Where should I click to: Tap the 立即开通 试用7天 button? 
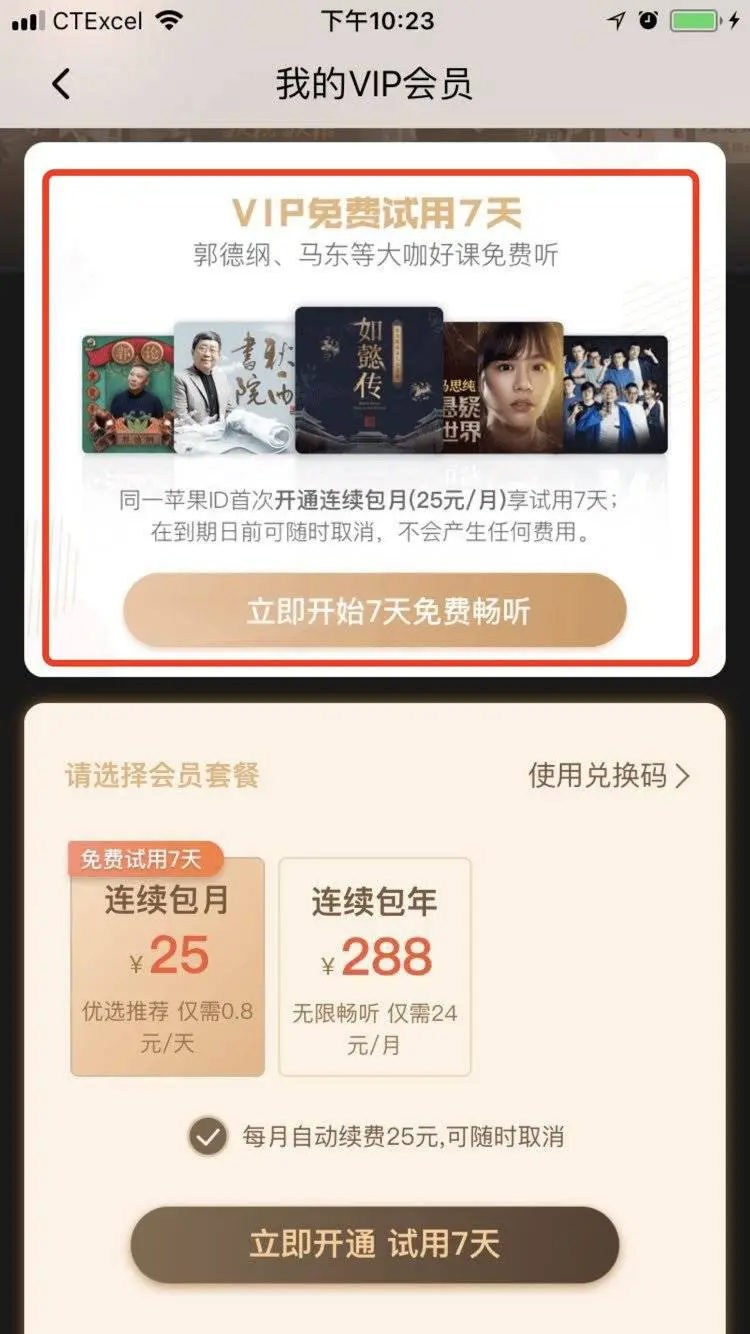click(x=375, y=1244)
